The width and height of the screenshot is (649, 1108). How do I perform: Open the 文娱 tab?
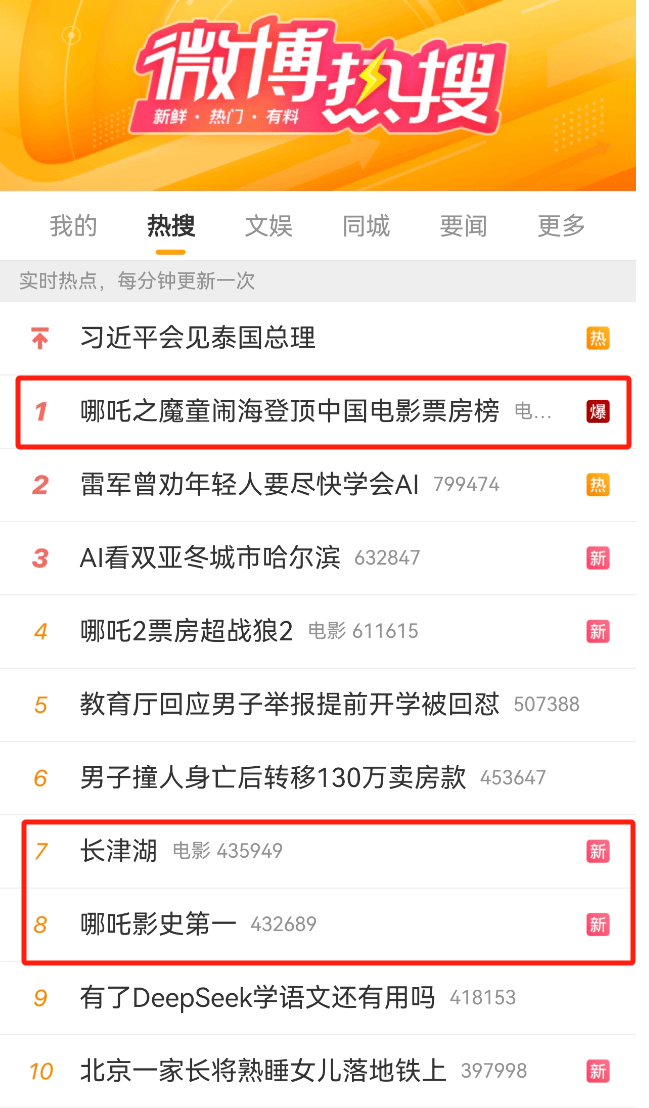pyautogui.click(x=269, y=226)
